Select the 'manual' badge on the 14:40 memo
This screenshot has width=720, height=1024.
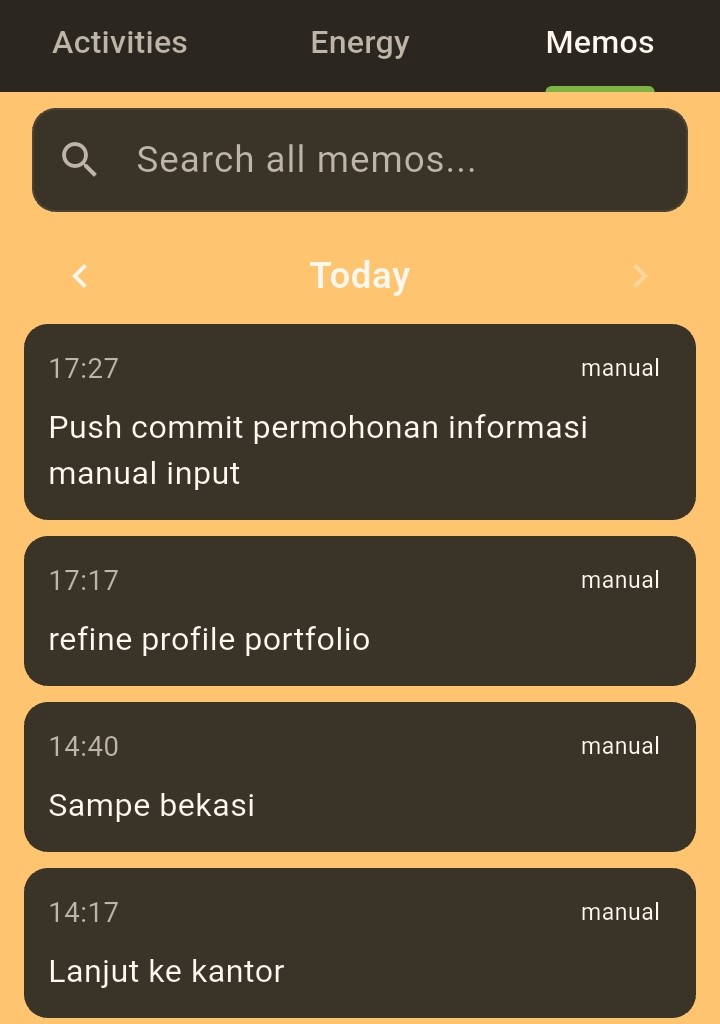click(x=620, y=746)
